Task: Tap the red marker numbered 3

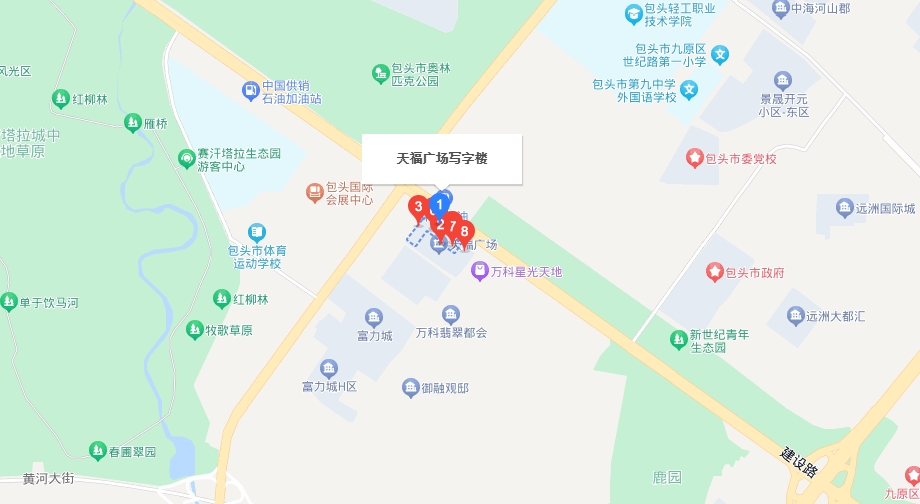Action: click(418, 207)
